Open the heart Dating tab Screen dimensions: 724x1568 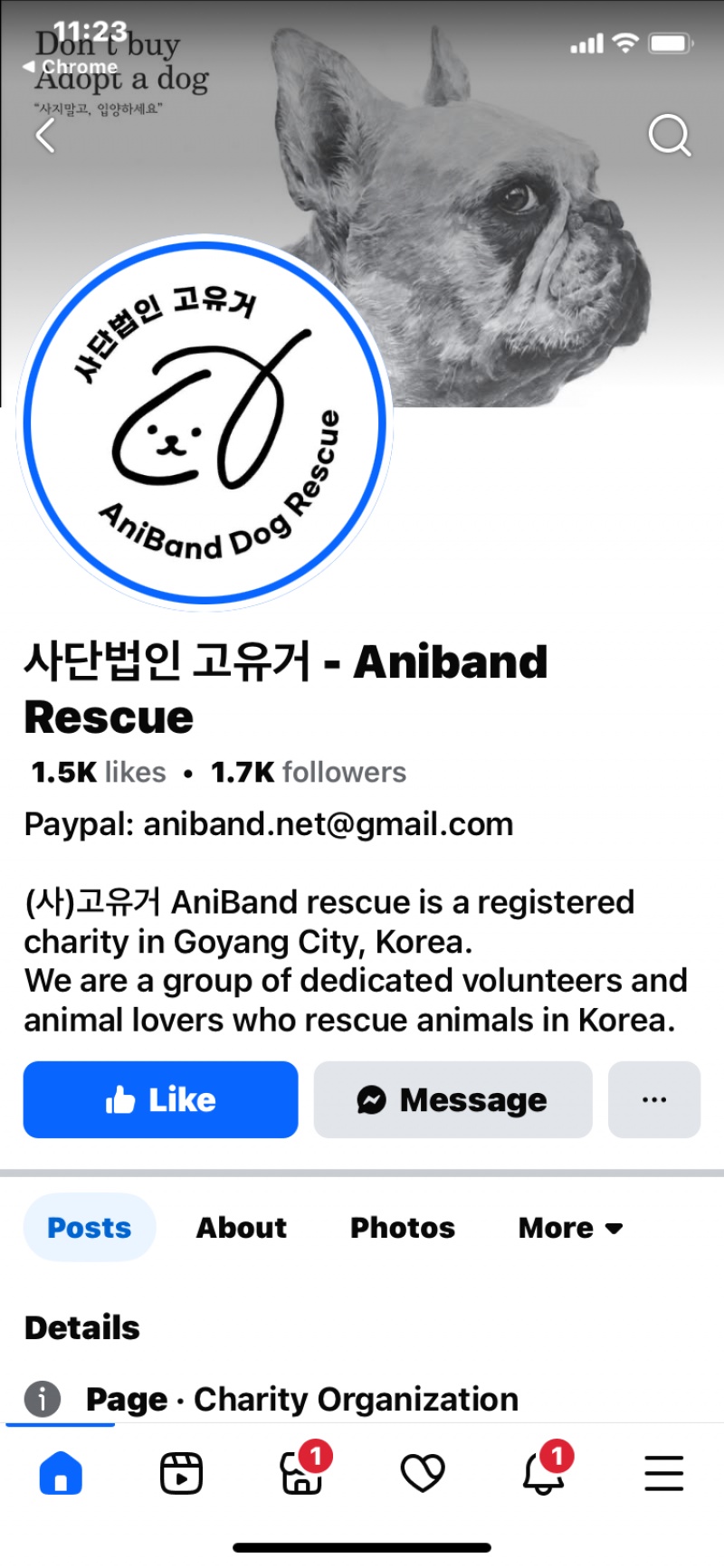click(x=423, y=1473)
